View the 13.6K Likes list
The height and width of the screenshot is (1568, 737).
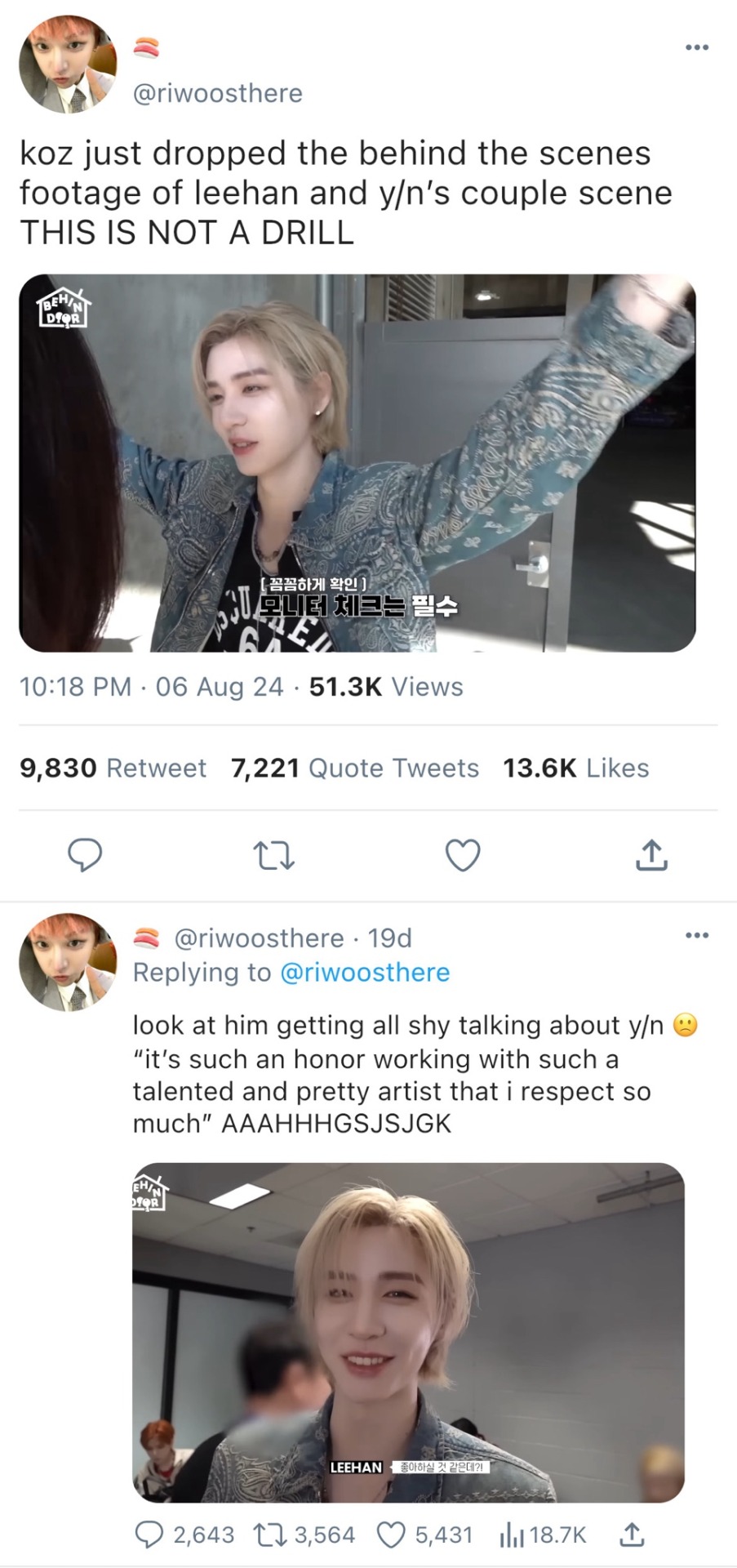click(575, 768)
